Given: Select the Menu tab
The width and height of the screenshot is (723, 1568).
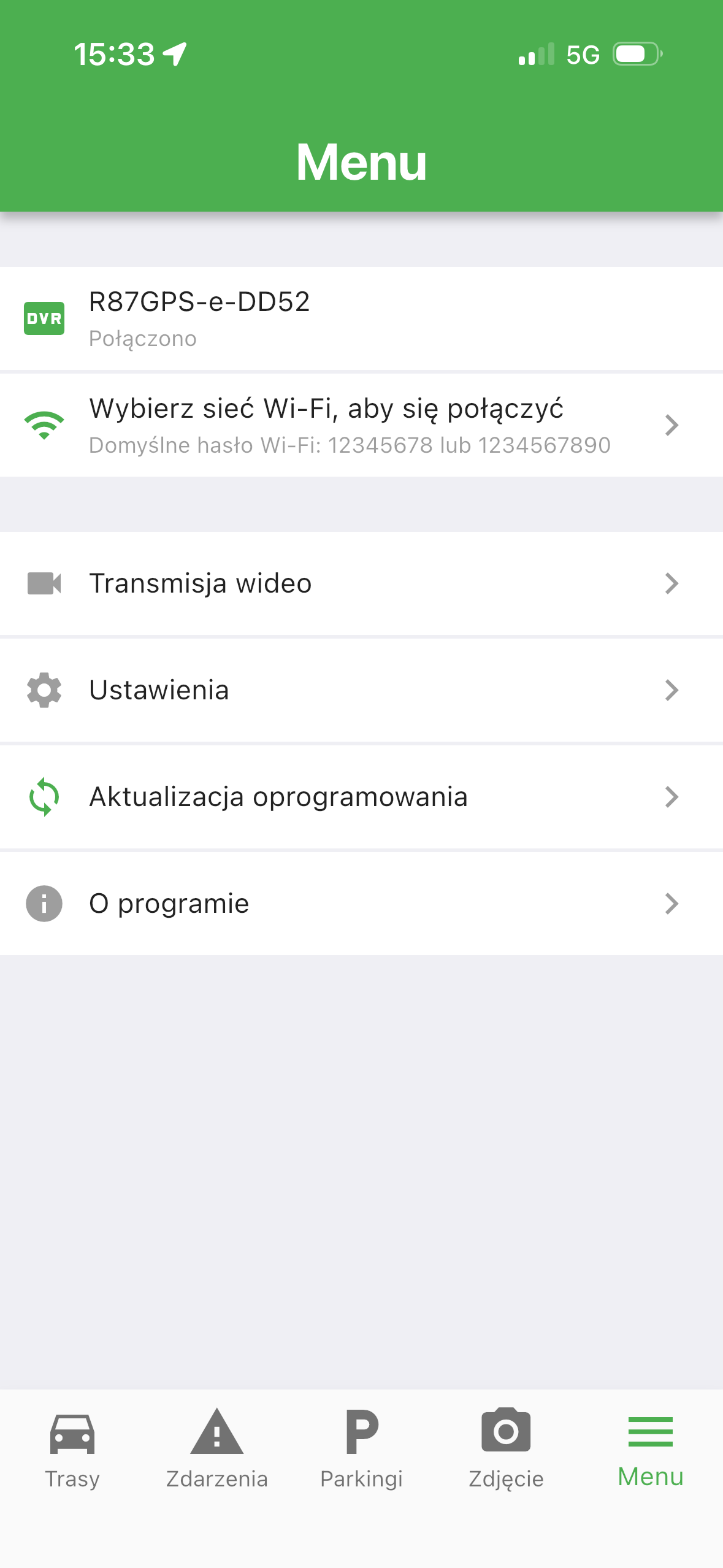Looking at the screenshot, I should 651,1451.
